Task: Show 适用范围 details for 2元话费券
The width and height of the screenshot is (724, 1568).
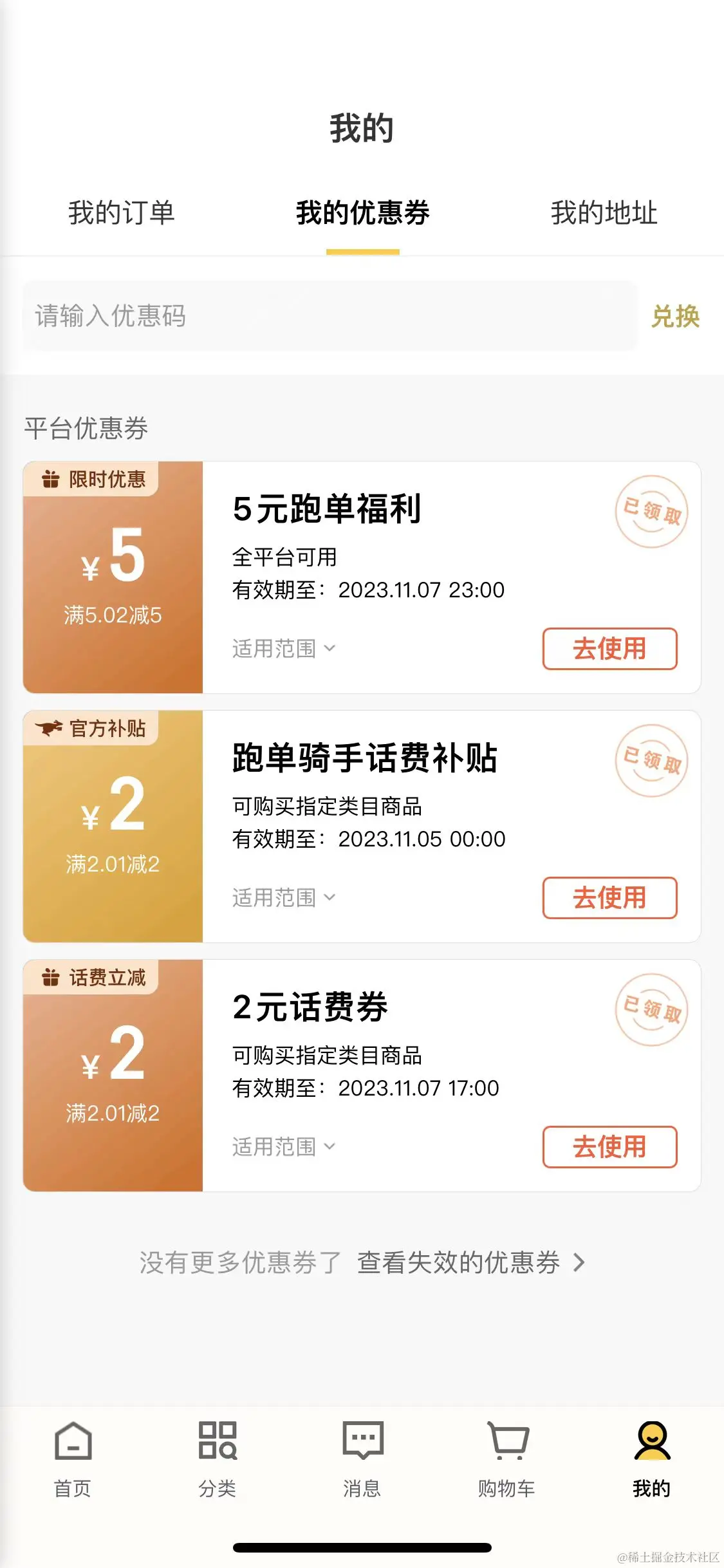Action: pyautogui.click(x=284, y=1147)
